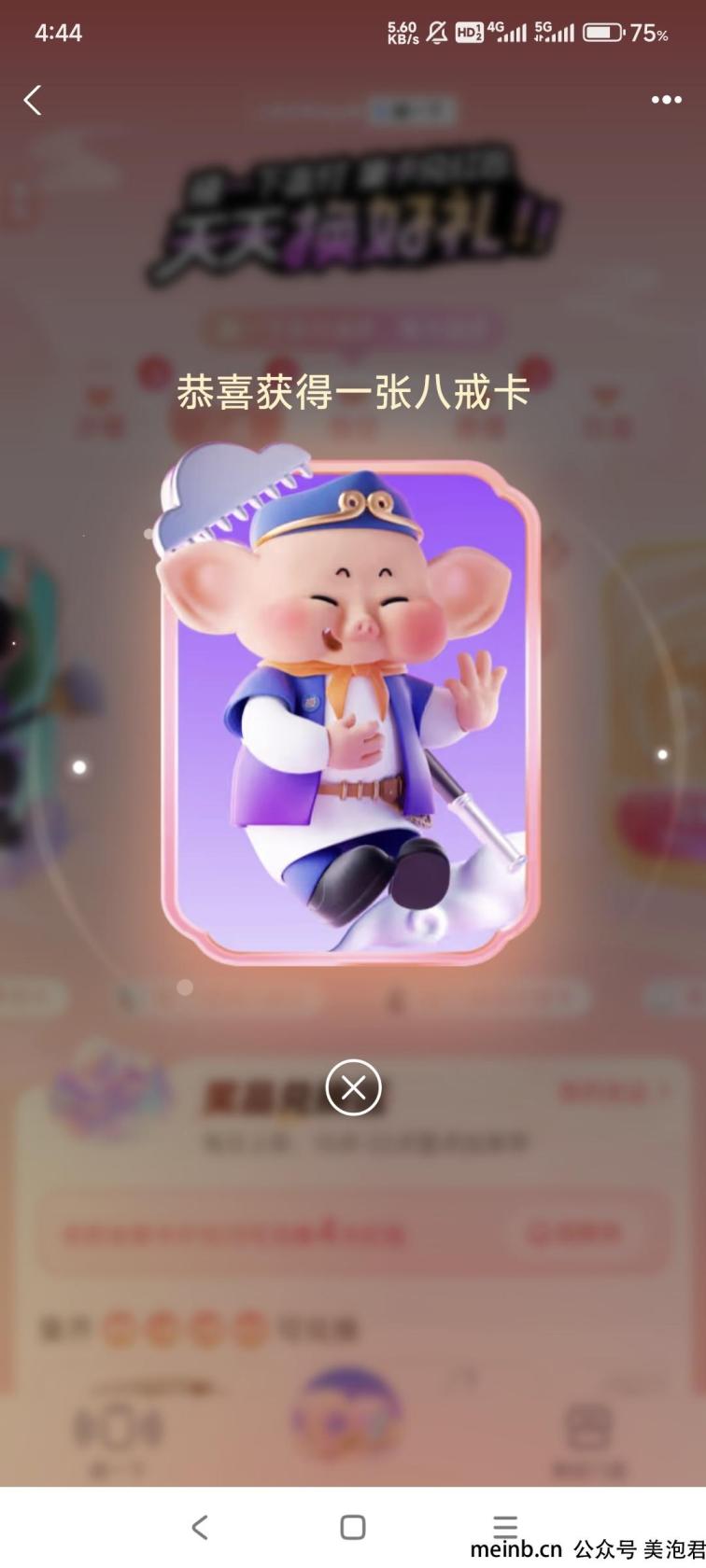This screenshot has width=706, height=1568.
Task: Open the recent apps menu
Action: [505, 1526]
